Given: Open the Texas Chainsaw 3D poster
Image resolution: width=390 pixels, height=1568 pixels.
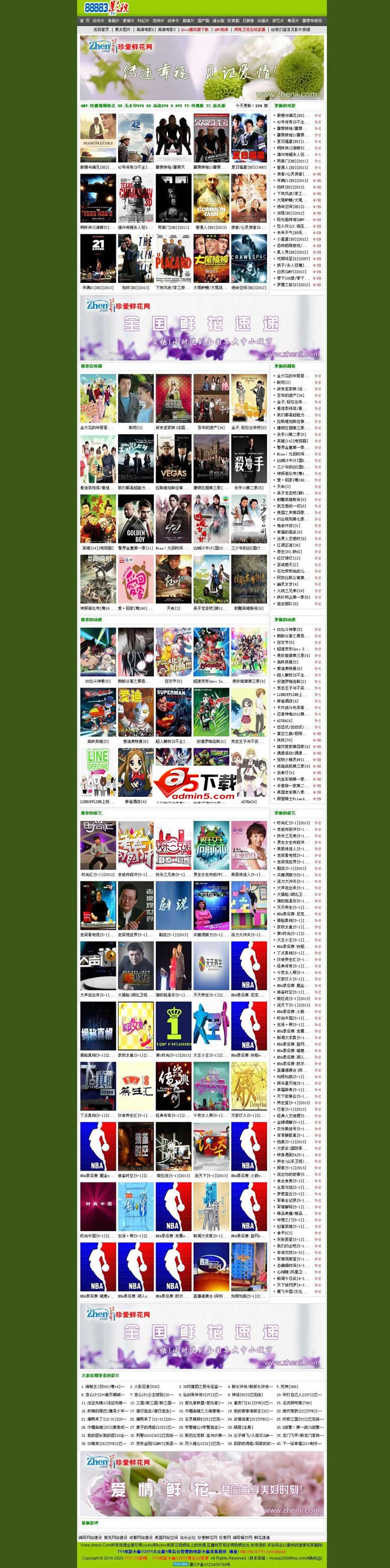Looking at the screenshot, I should pyautogui.click(x=136, y=198).
